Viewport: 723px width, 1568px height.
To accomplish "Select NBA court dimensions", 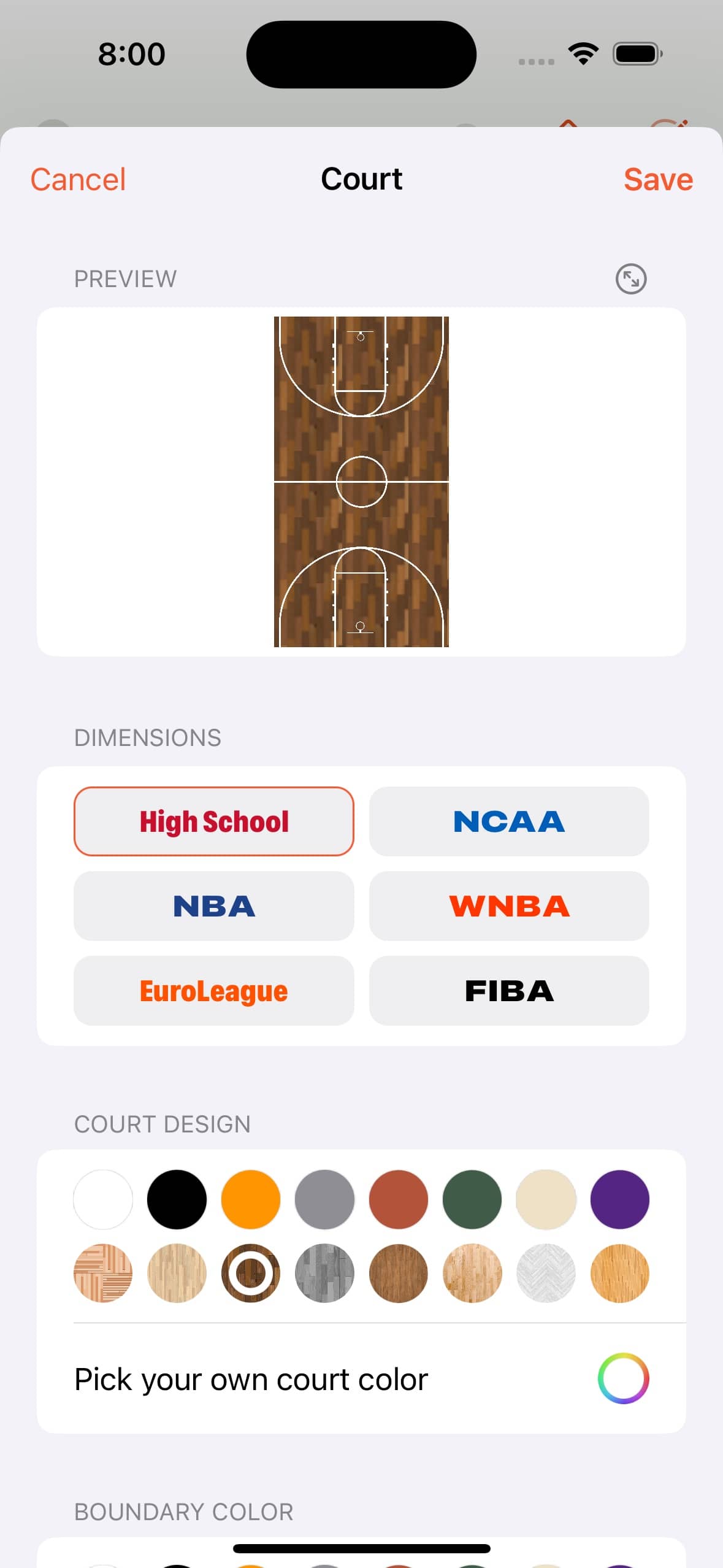I will point(214,906).
